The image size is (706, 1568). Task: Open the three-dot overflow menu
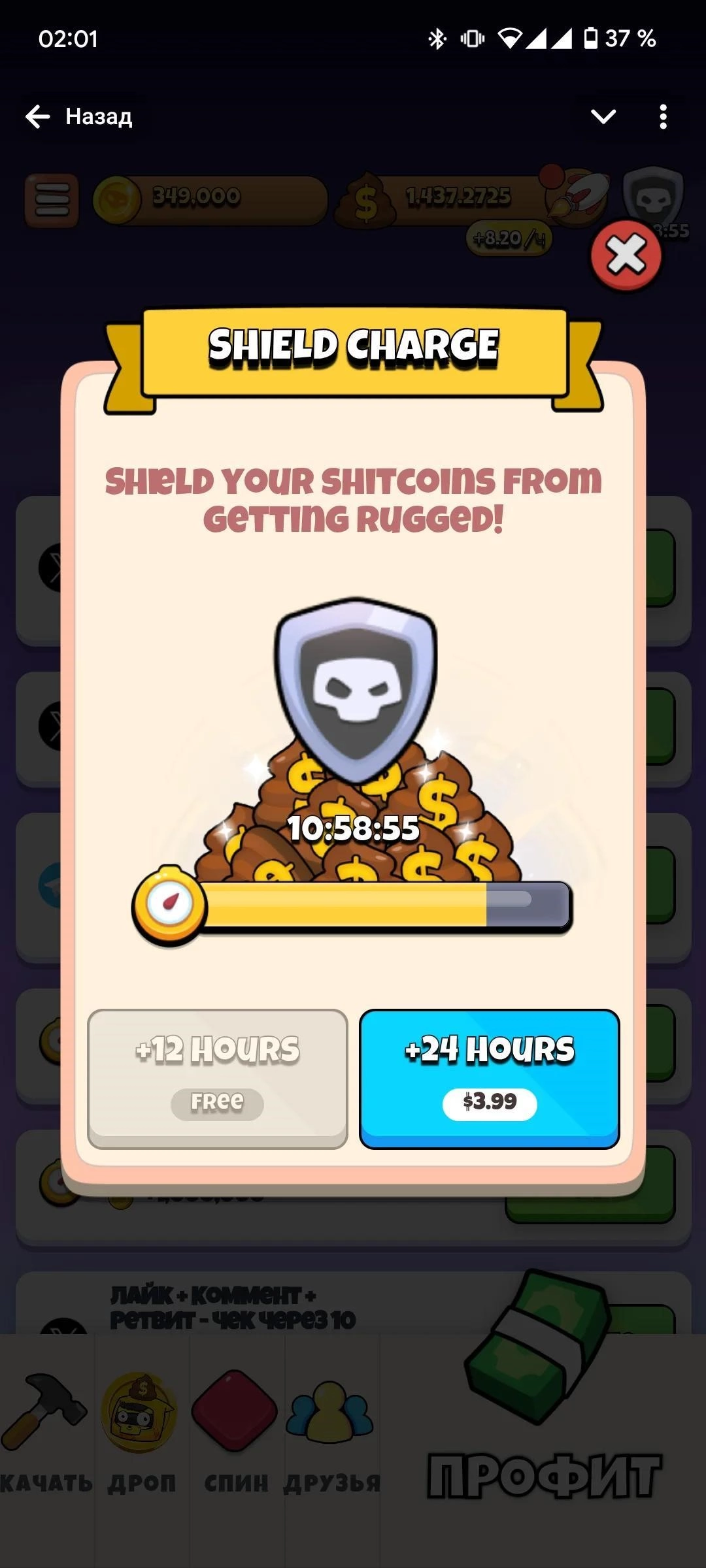point(663,116)
